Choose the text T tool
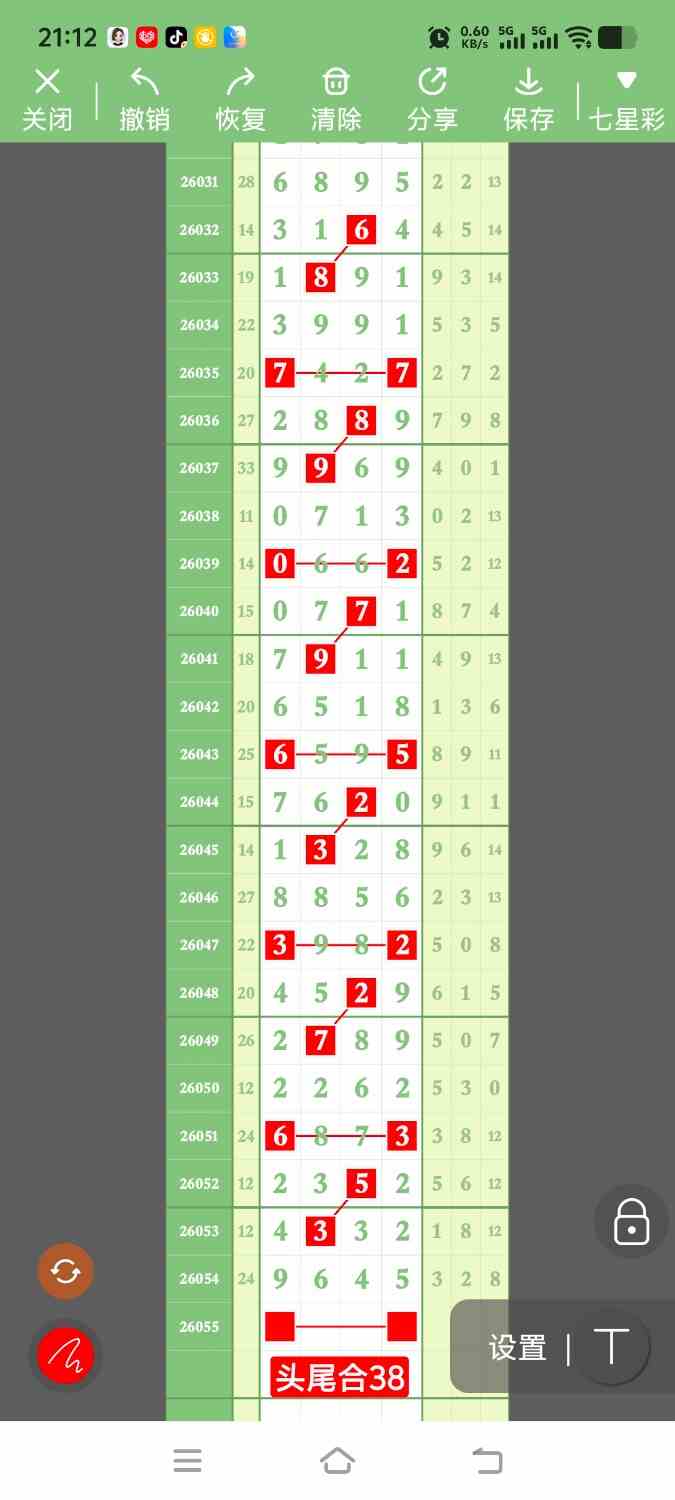675x1500 pixels. click(x=610, y=1346)
